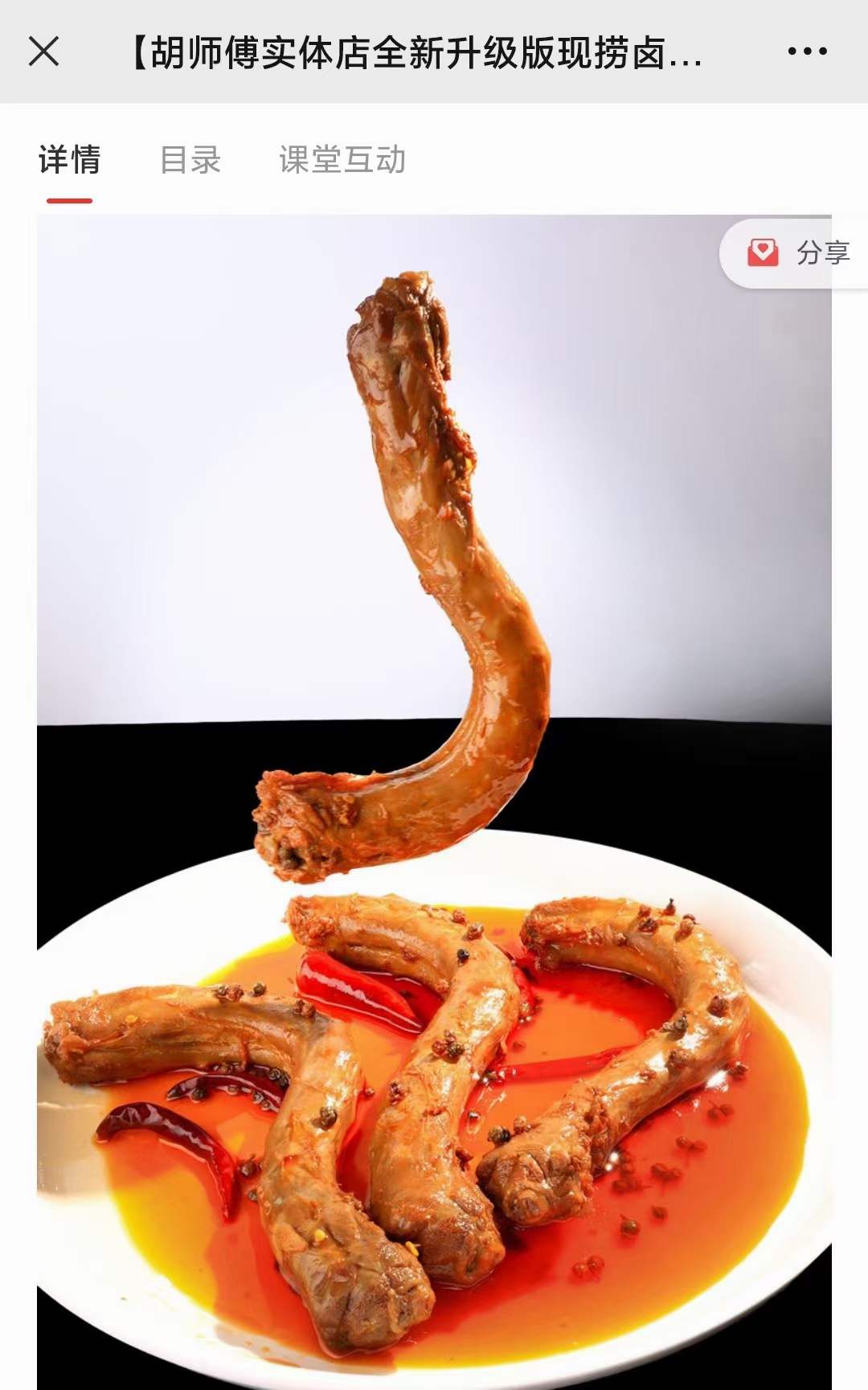The width and height of the screenshot is (868, 1390).
Task: Switch to the 目录 tab
Action: pyautogui.click(x=190, y=159)
